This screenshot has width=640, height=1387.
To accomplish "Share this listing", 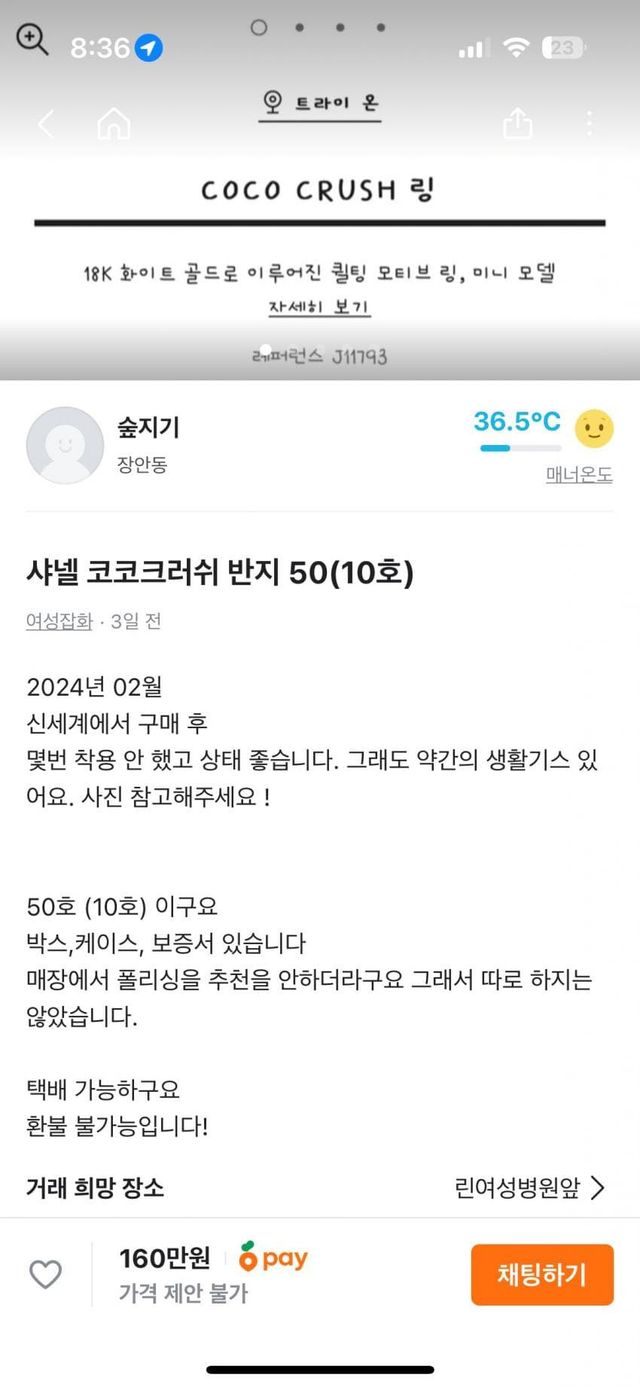I will pos(516,124).
